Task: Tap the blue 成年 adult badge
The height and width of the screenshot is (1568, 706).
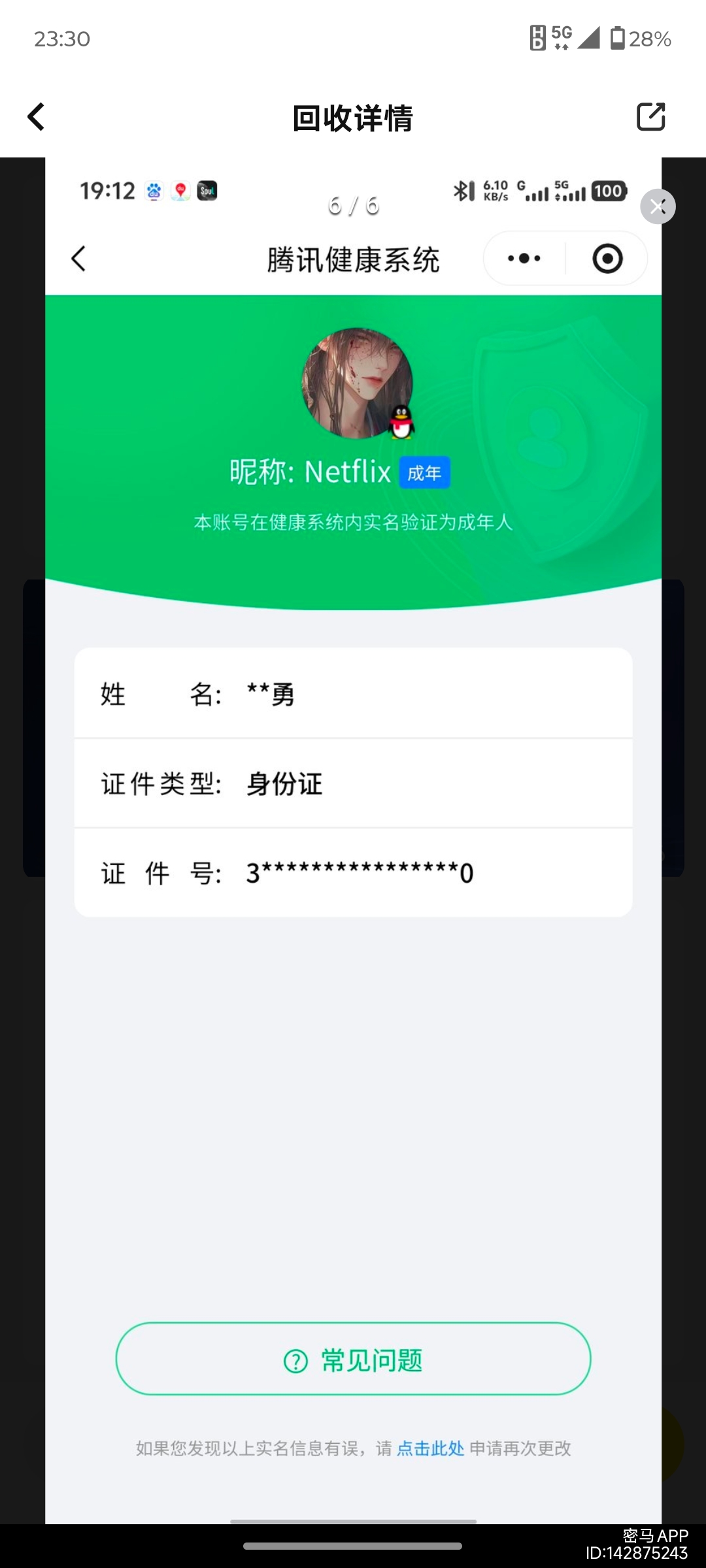Action: pyautogui.click(x=424, y=472)
